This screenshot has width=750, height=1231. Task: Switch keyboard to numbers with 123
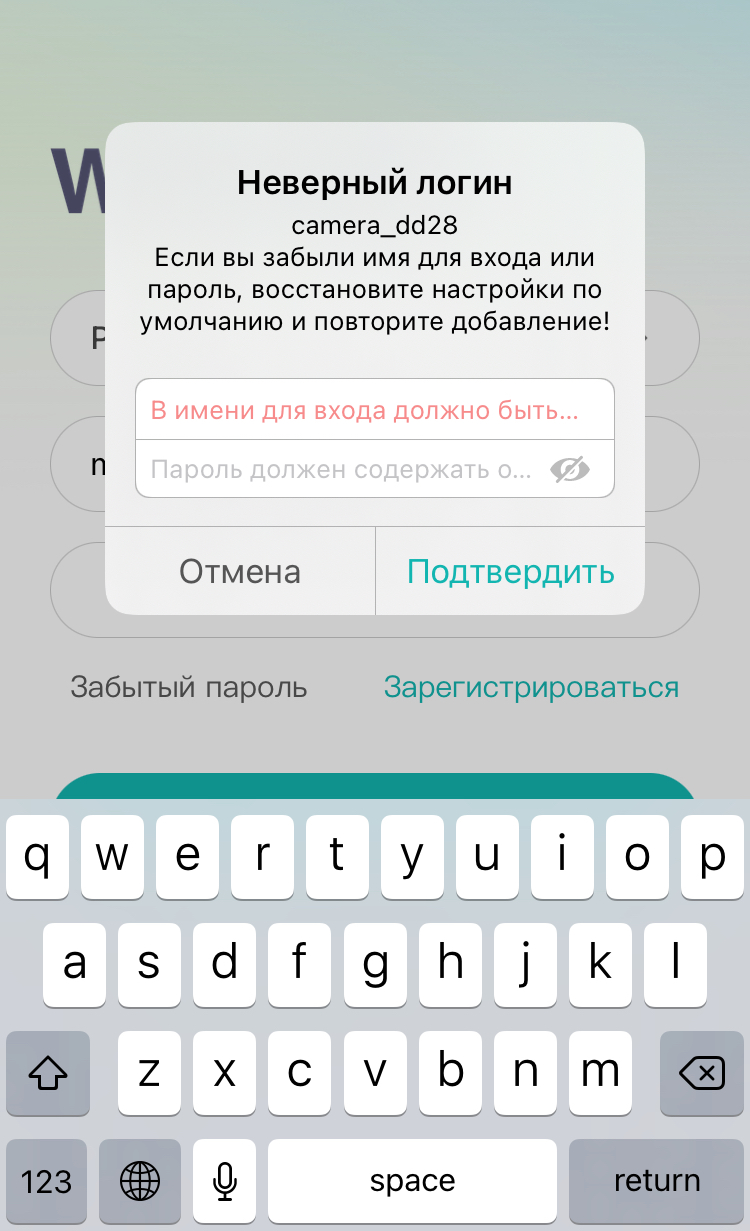pos(47,1181)
